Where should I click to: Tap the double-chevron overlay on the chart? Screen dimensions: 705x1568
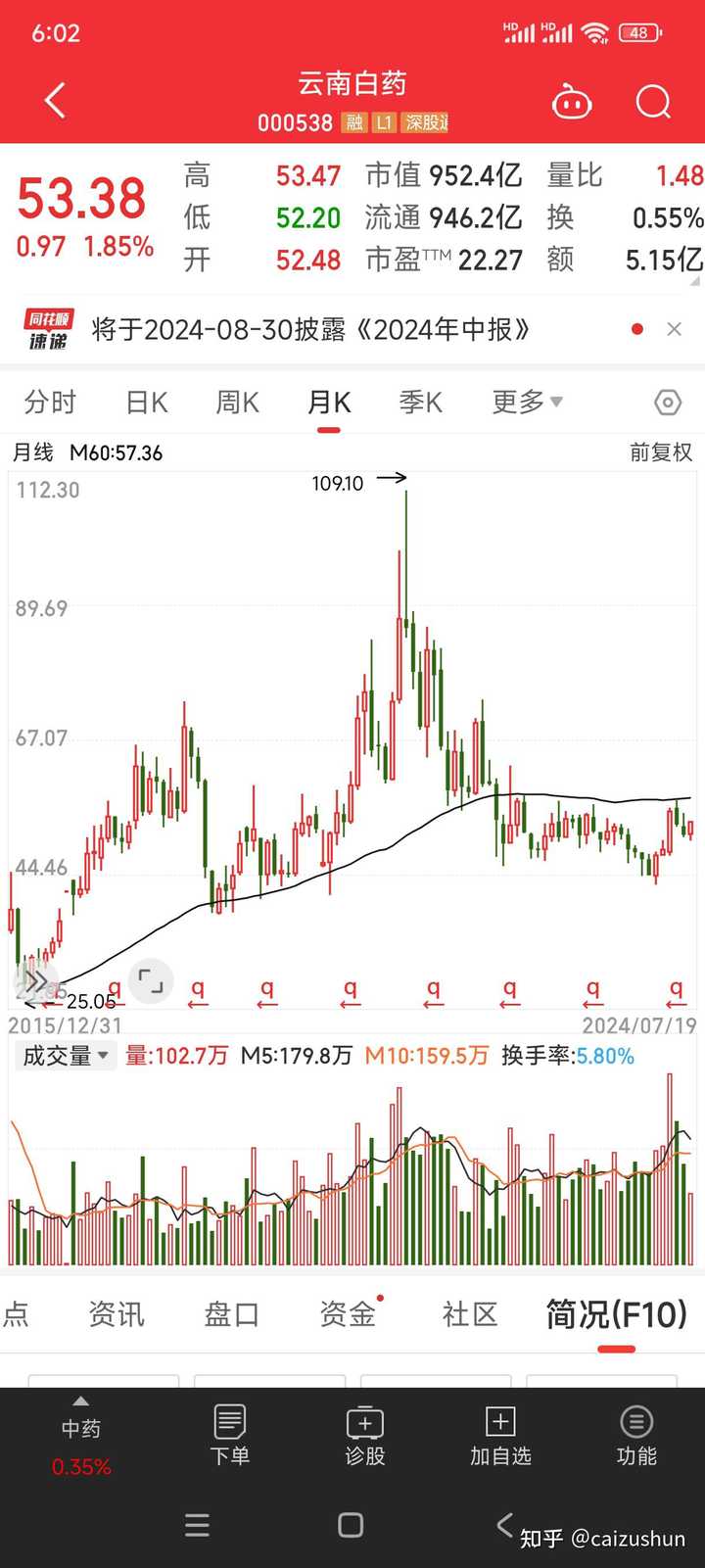37,979
